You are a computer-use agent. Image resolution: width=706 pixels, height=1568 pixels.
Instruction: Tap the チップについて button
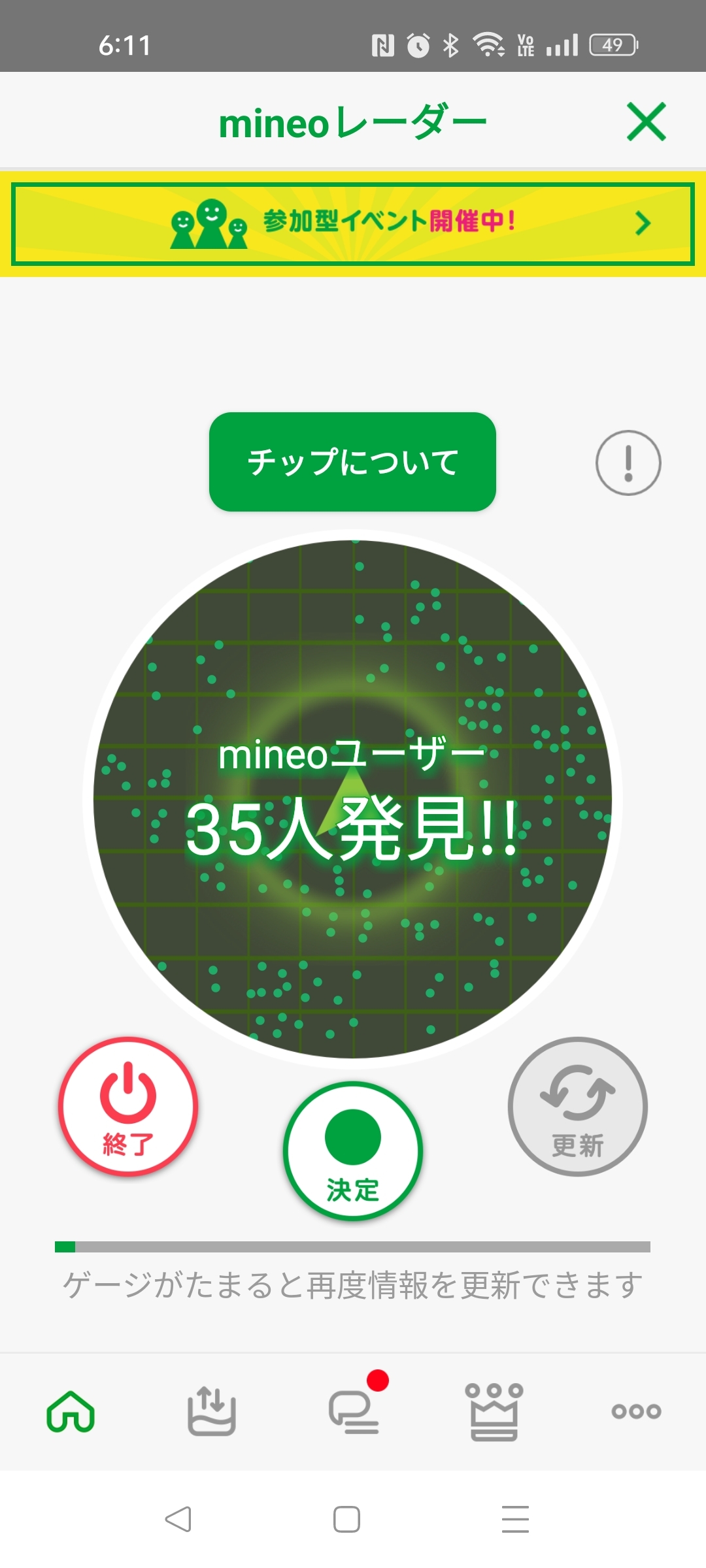tap(352, 462)
